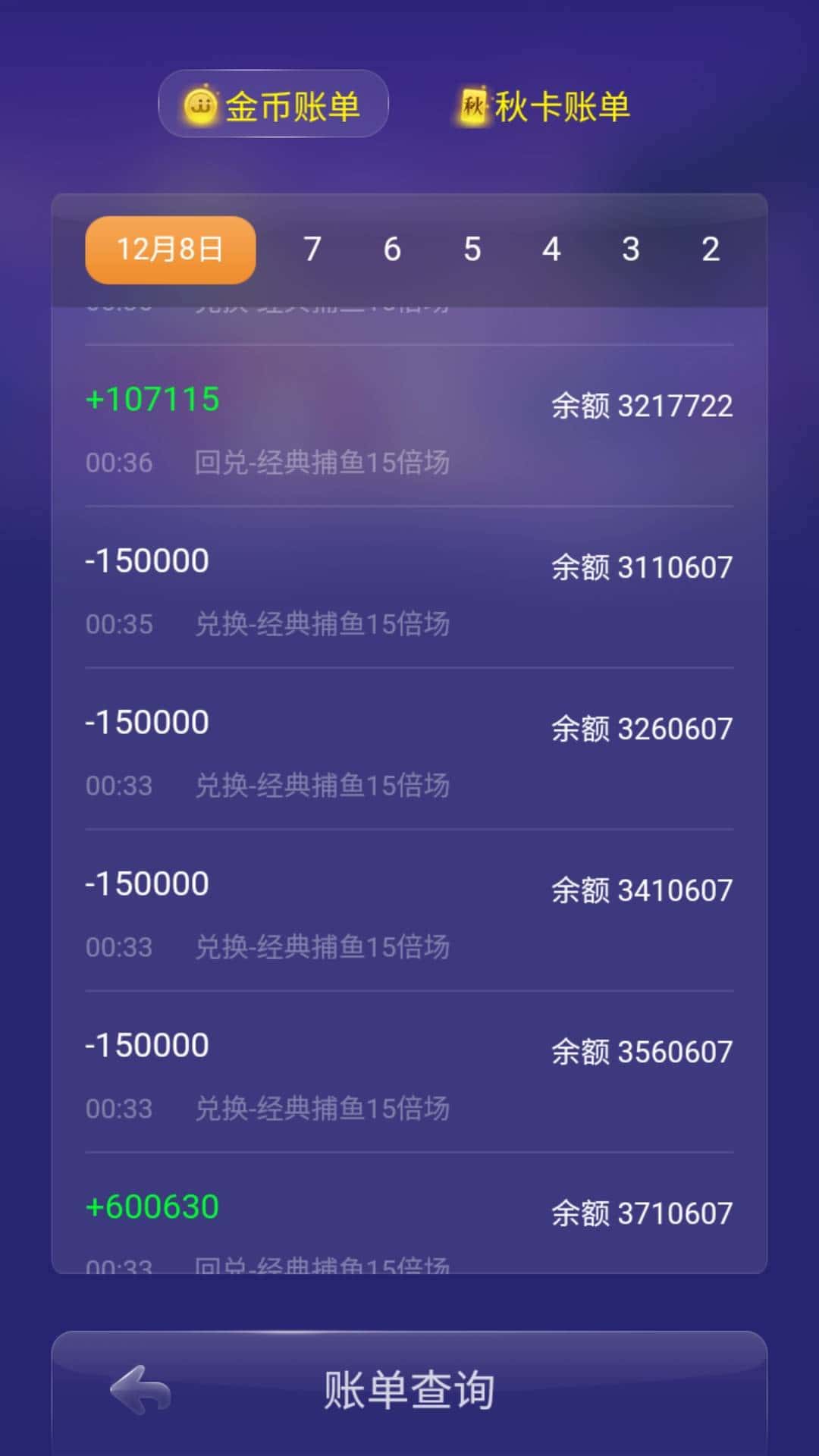Choose date 6 from the date row
The height and width of the screenshot is (1456, 819).
coord(392,249)
